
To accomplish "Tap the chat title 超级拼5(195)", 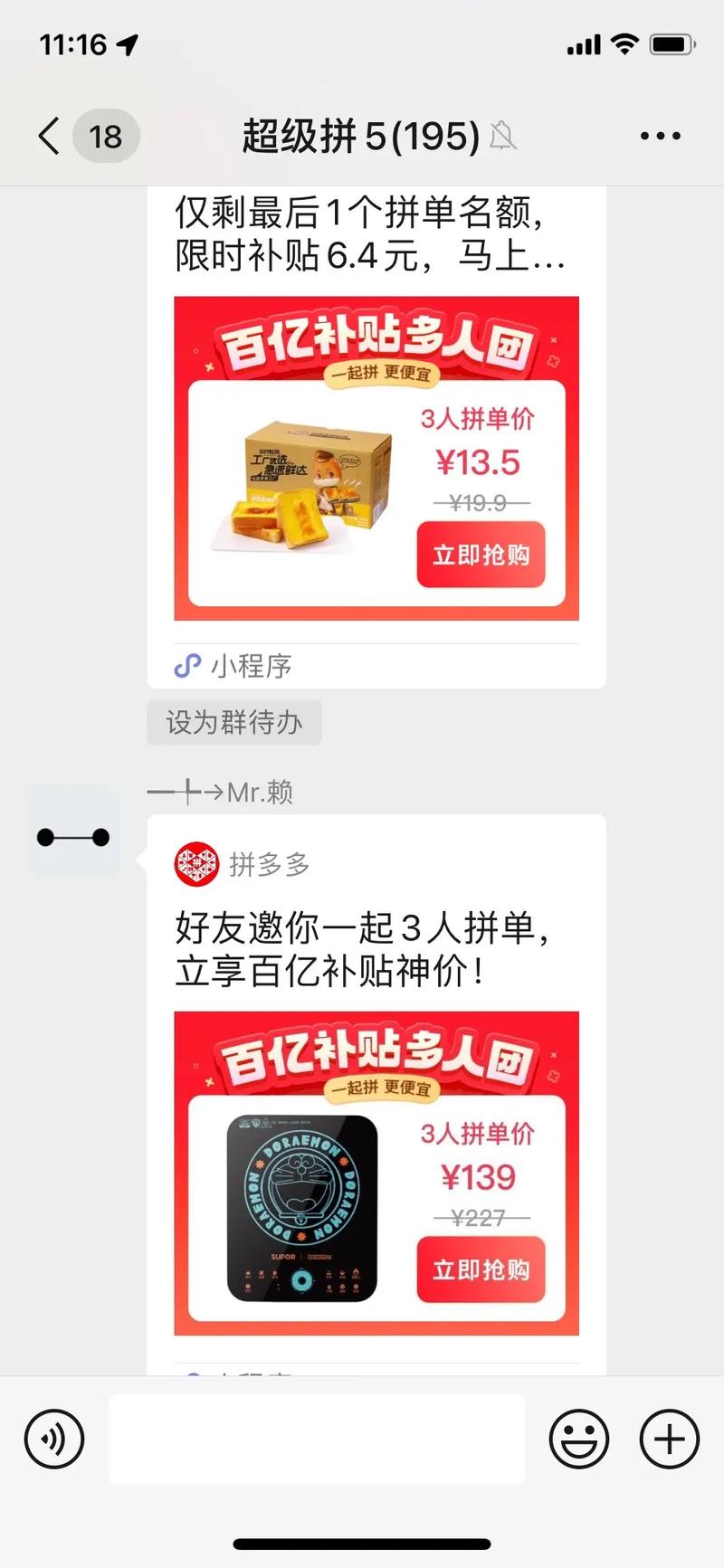I will tap(359, 137).
